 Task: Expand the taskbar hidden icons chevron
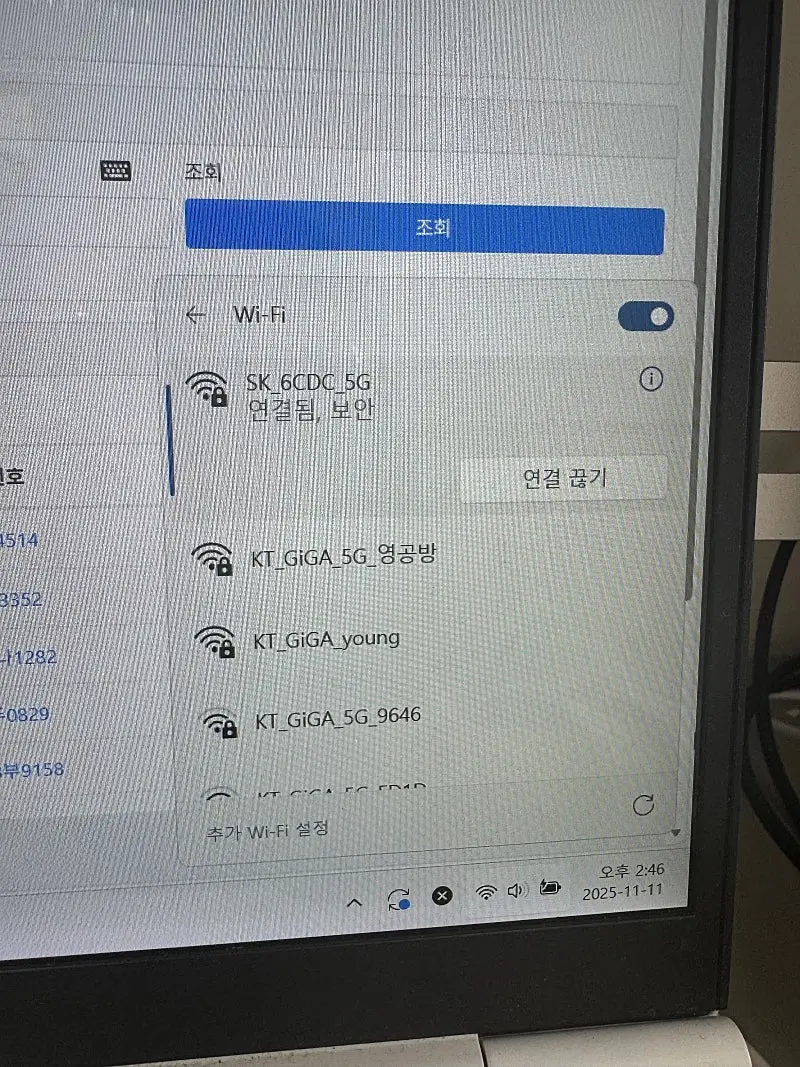pos(354,903)
